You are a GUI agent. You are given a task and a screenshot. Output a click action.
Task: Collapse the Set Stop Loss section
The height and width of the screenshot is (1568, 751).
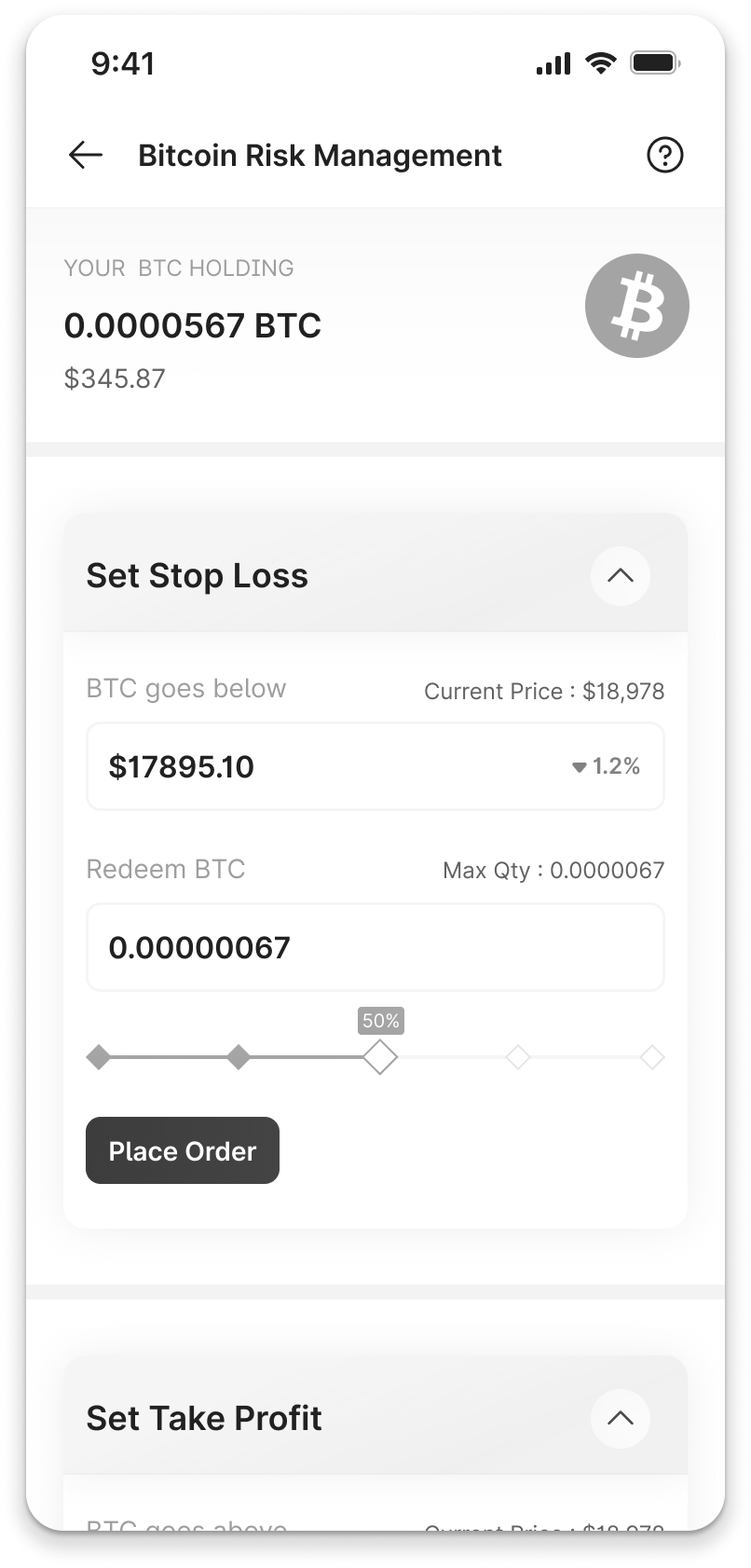pyautogui.click(x=621, y=576)
